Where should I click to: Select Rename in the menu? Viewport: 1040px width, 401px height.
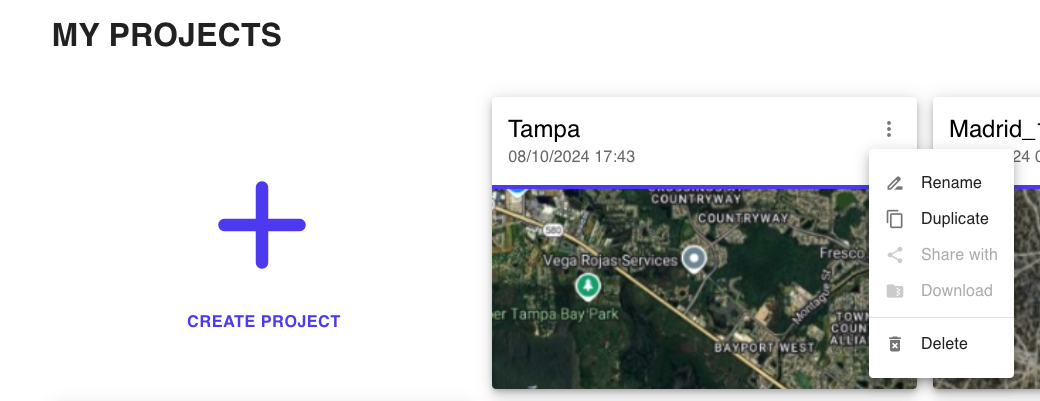[950, 183]
